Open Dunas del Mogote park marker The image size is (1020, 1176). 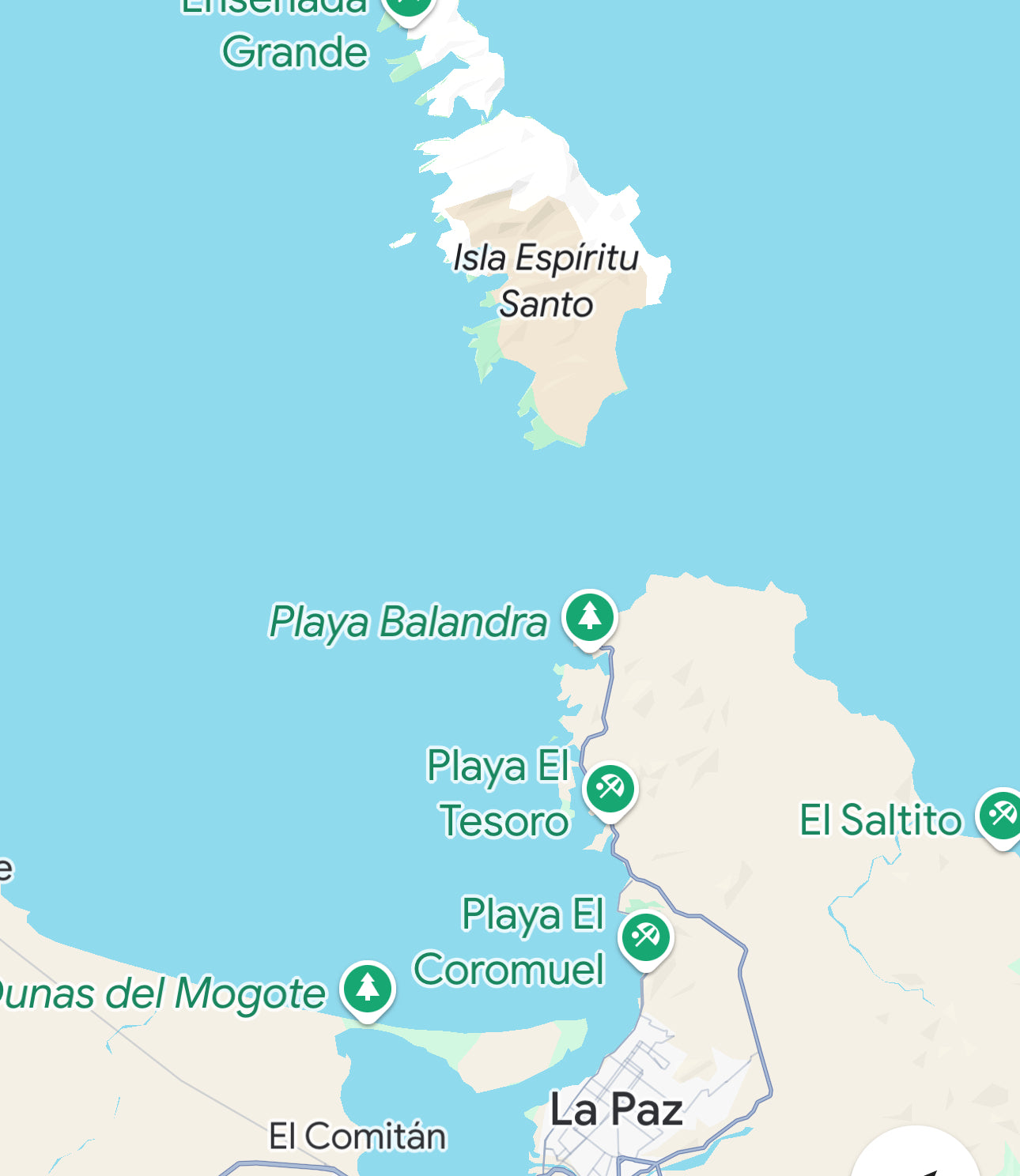(368, 989)
